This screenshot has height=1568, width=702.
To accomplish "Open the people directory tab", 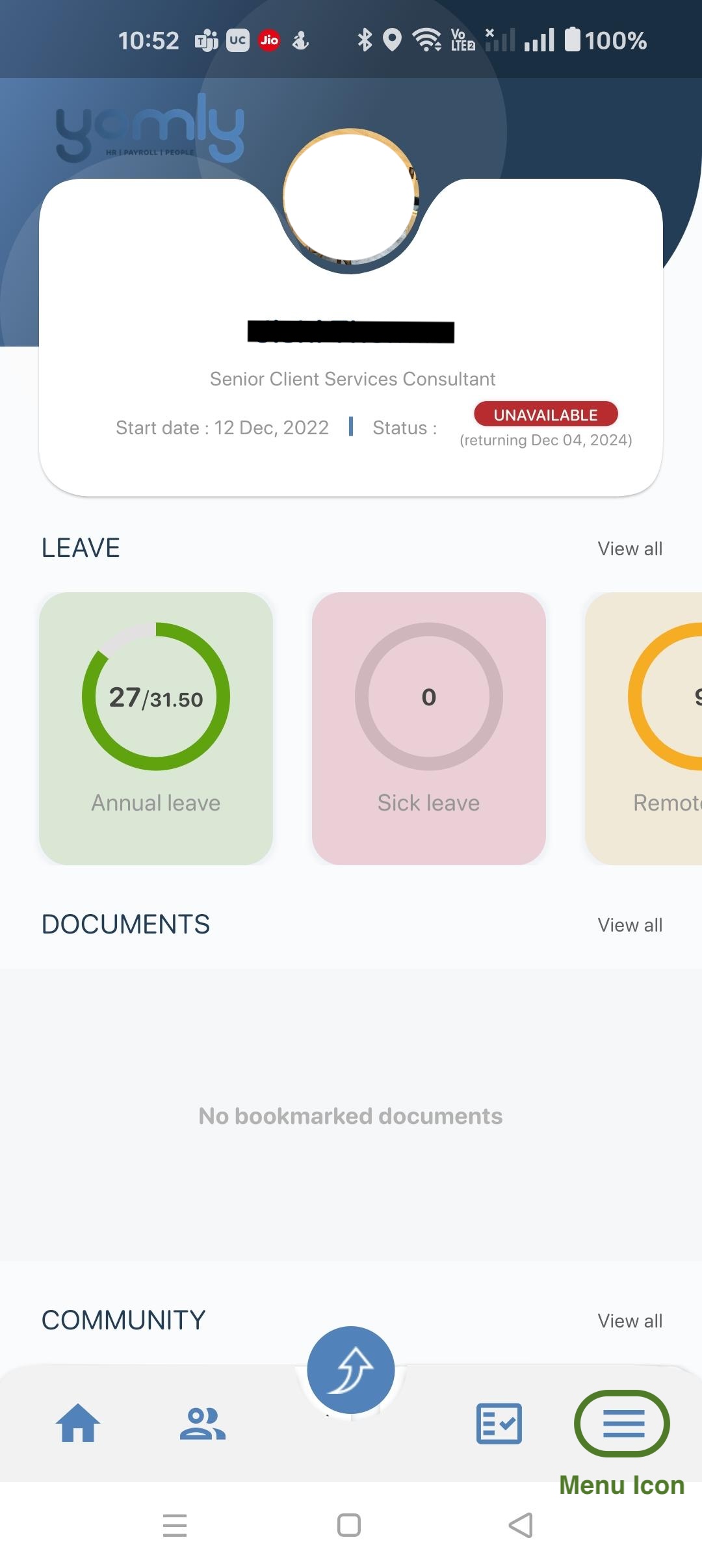I will tap(202, 1423).
